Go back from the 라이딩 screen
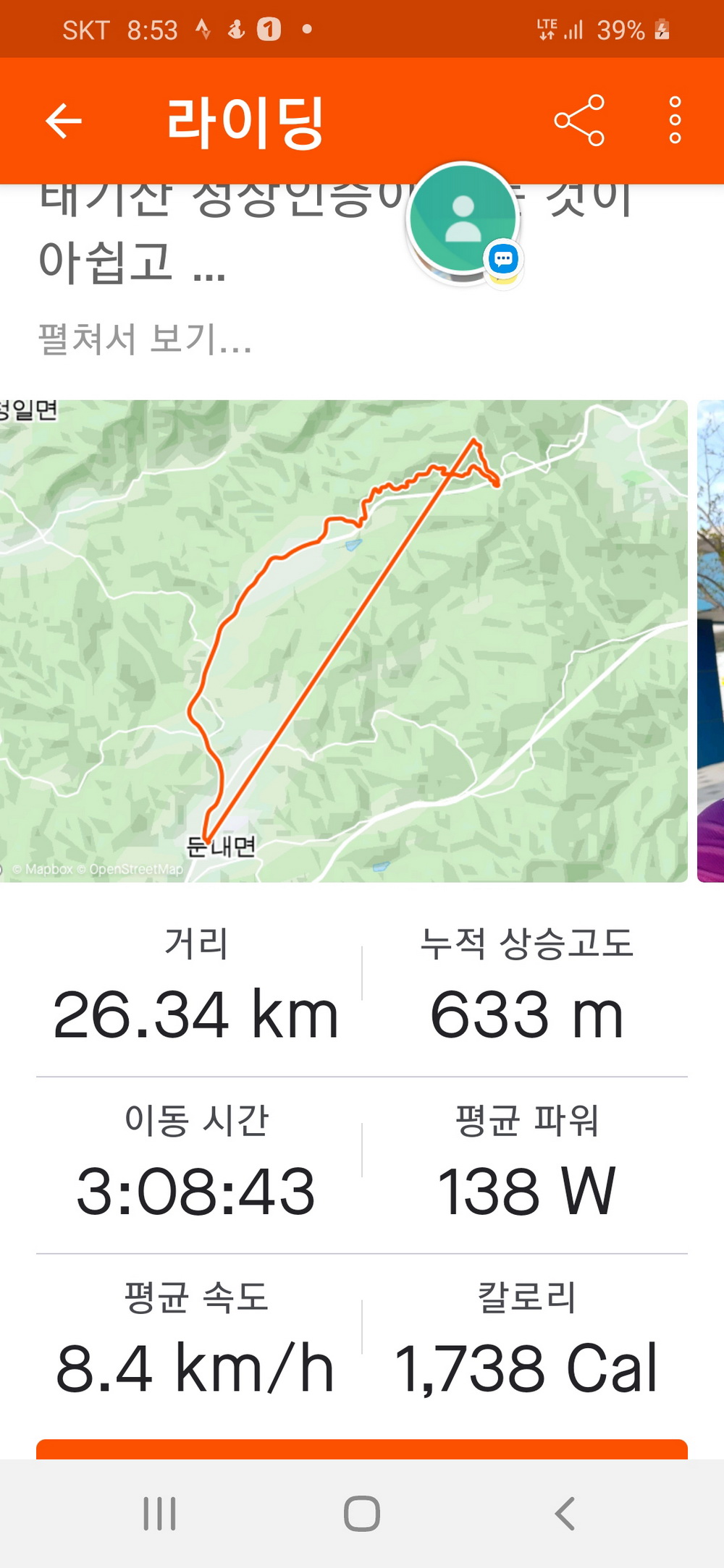Screen dimensions: 724x1568 (64, 120)
